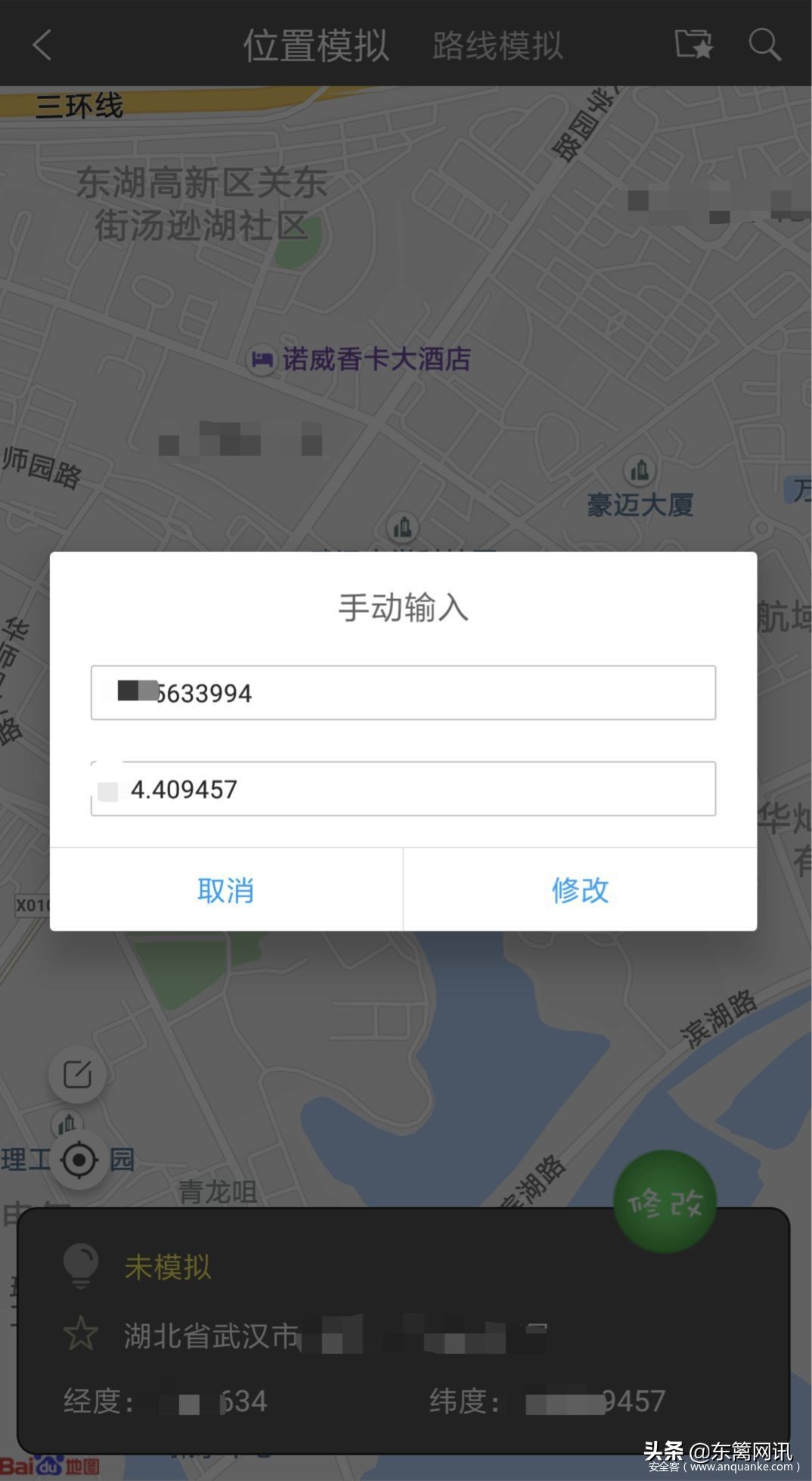Click the building marker near 豪迈大厦
This screenshot has width=812, height=1481.
(640, 472)
